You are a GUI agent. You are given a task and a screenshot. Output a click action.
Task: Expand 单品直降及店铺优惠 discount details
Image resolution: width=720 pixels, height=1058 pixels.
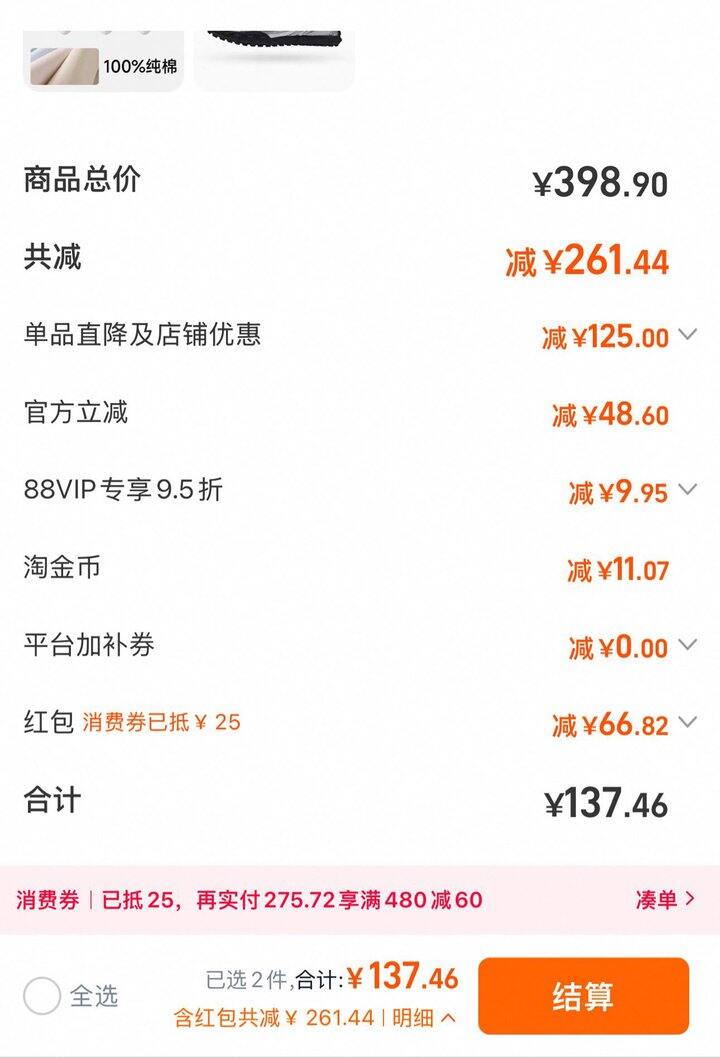[x=687, y=334]
